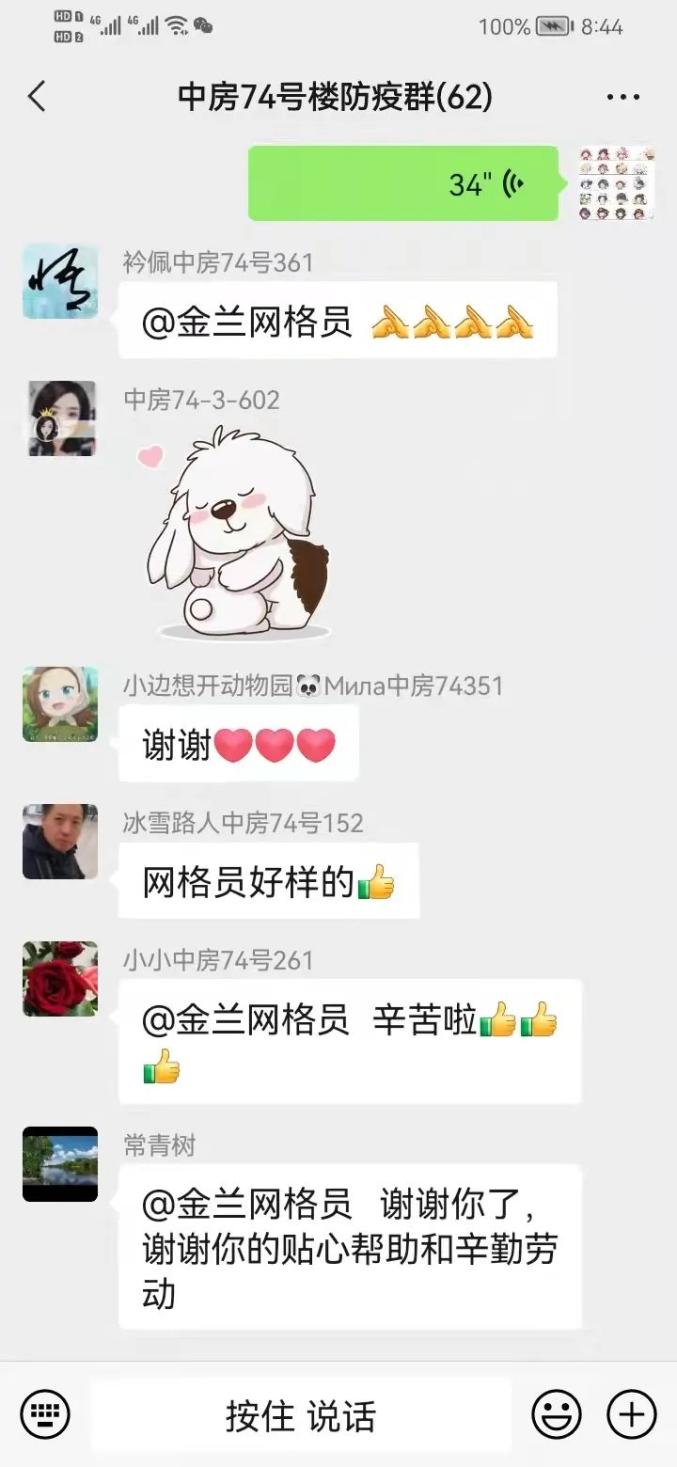Hold-to-talk button 按住 说话
Viewport: 677px width, 1467px height.
300,1415
